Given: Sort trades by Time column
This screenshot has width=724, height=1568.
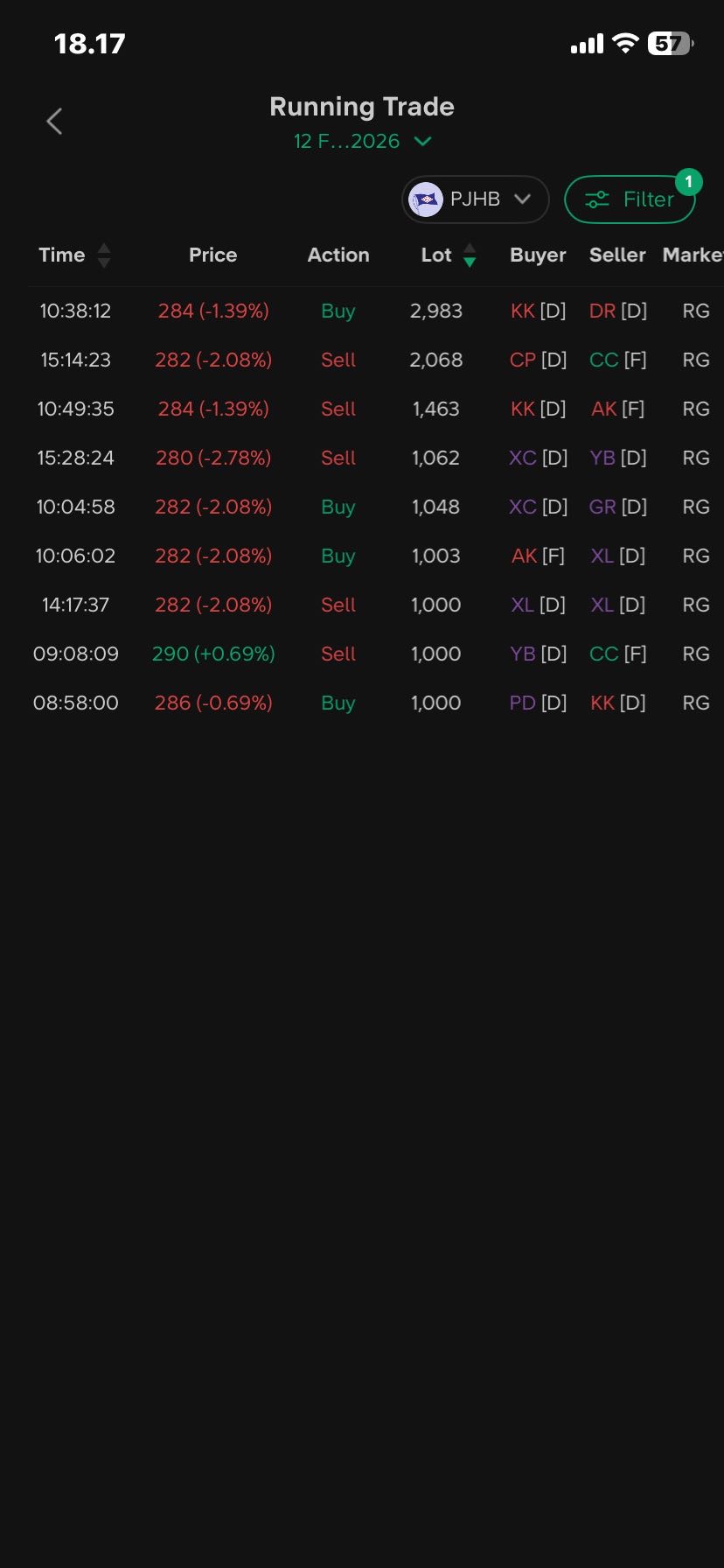Looking at the screenshot, I should pyautogui.click(x=74, y=255).
